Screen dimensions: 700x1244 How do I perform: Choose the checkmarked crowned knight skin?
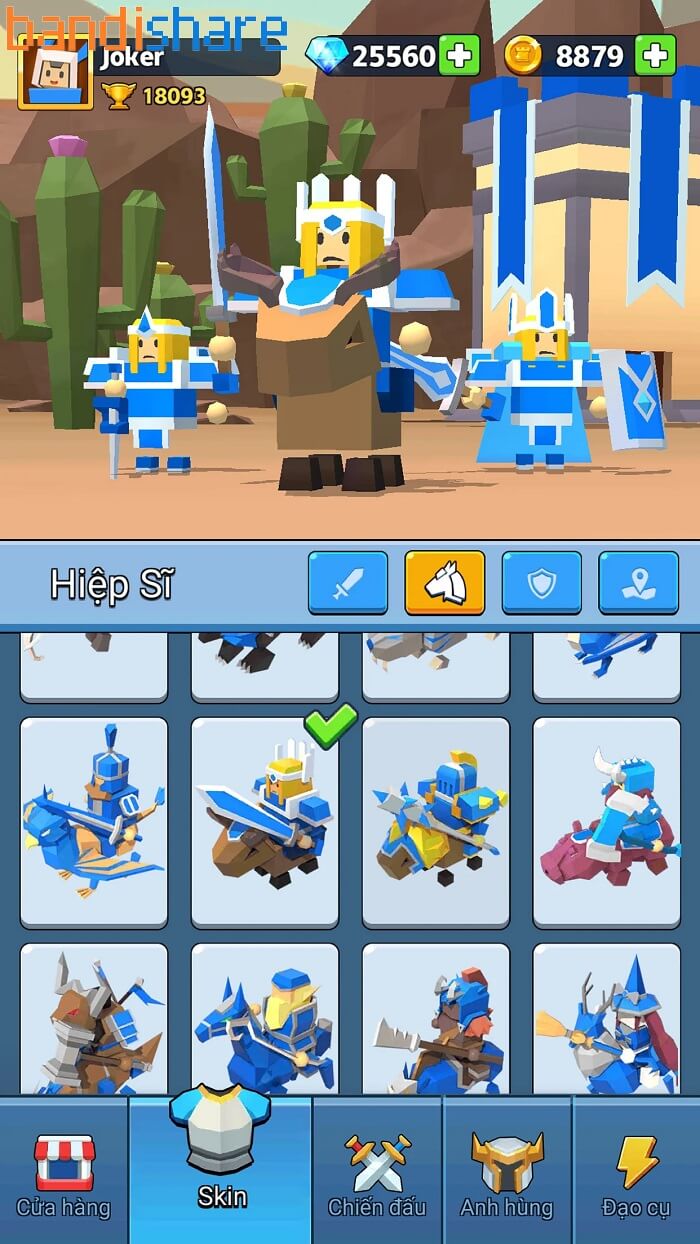pyautogui.click(x=265, y=823)
